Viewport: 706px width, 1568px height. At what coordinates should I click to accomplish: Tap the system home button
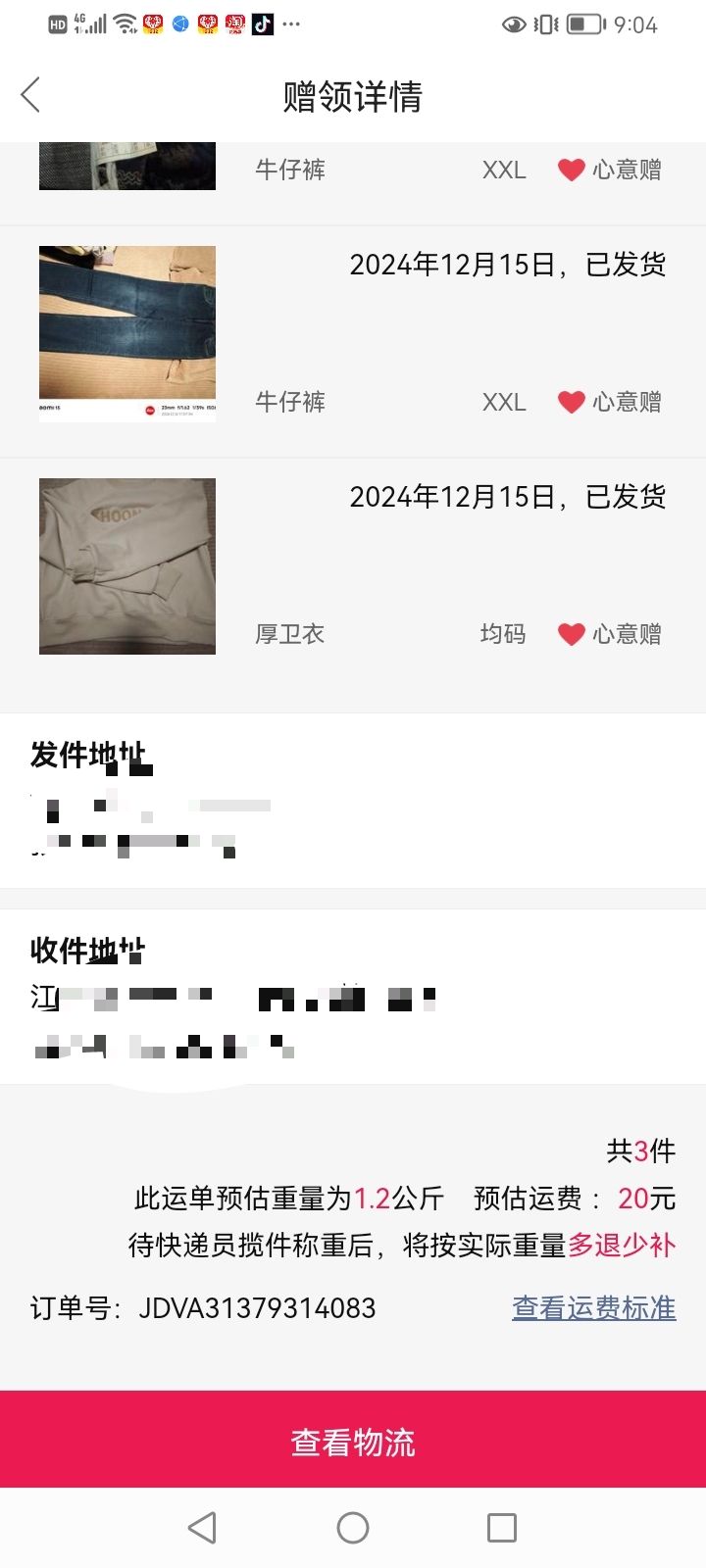pyautogui.click(x=353, y=1527)
